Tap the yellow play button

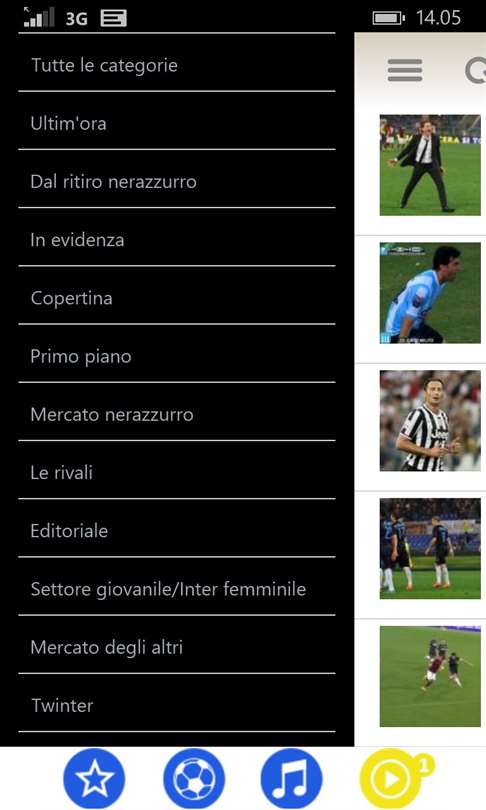pos(393,779)
